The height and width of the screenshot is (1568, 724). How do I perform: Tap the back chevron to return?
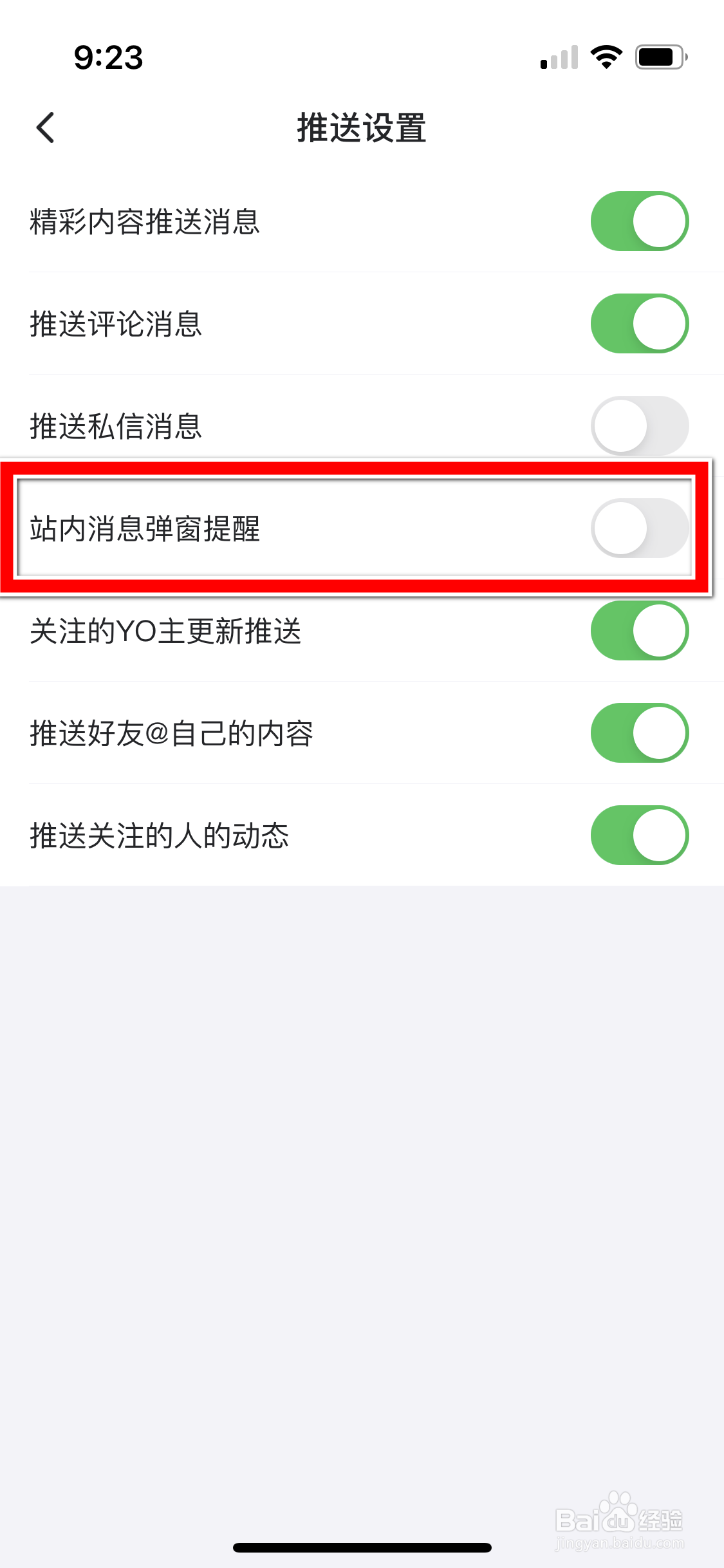coord(45,127)
